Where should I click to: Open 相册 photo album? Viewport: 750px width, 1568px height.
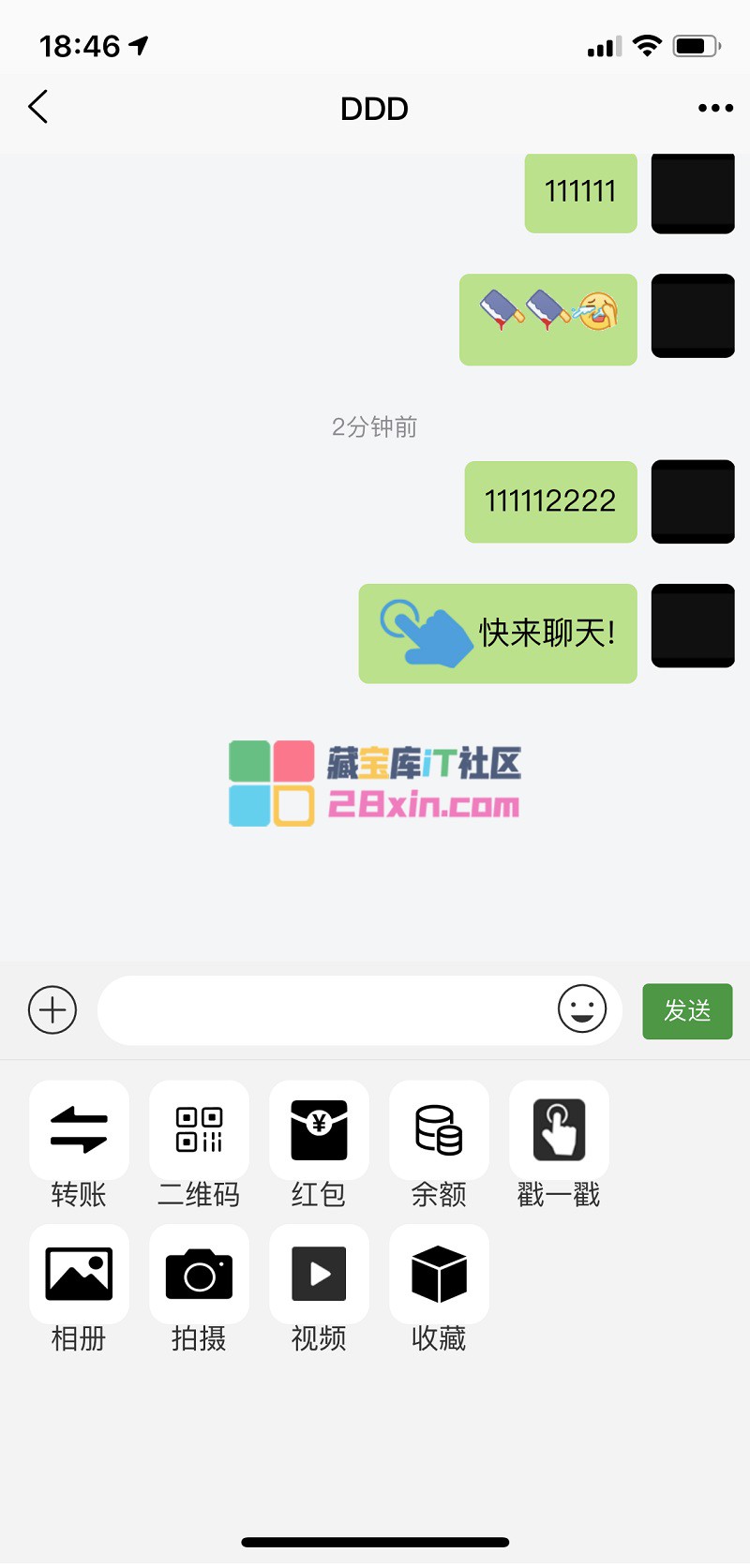(79, 1275)
